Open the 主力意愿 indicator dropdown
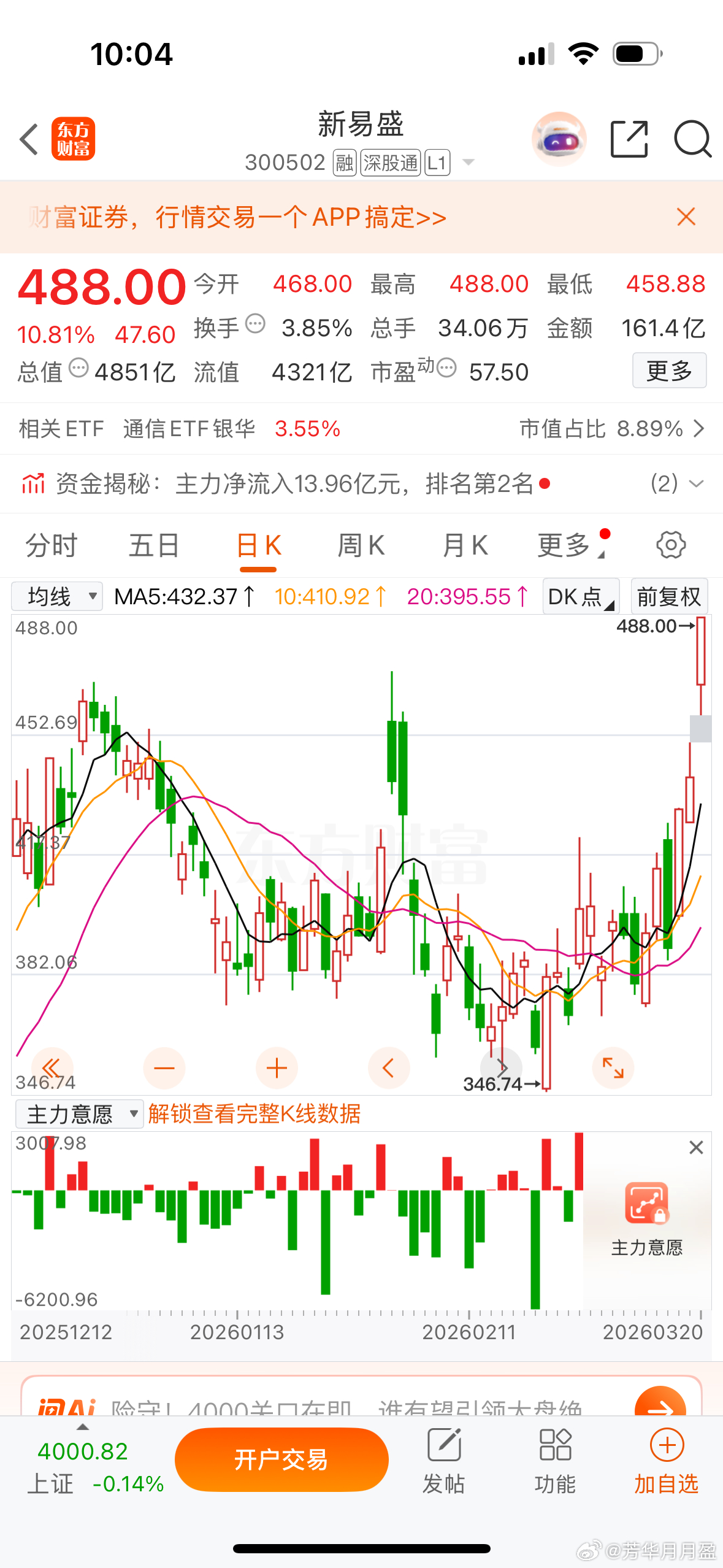 [78, 1113]
